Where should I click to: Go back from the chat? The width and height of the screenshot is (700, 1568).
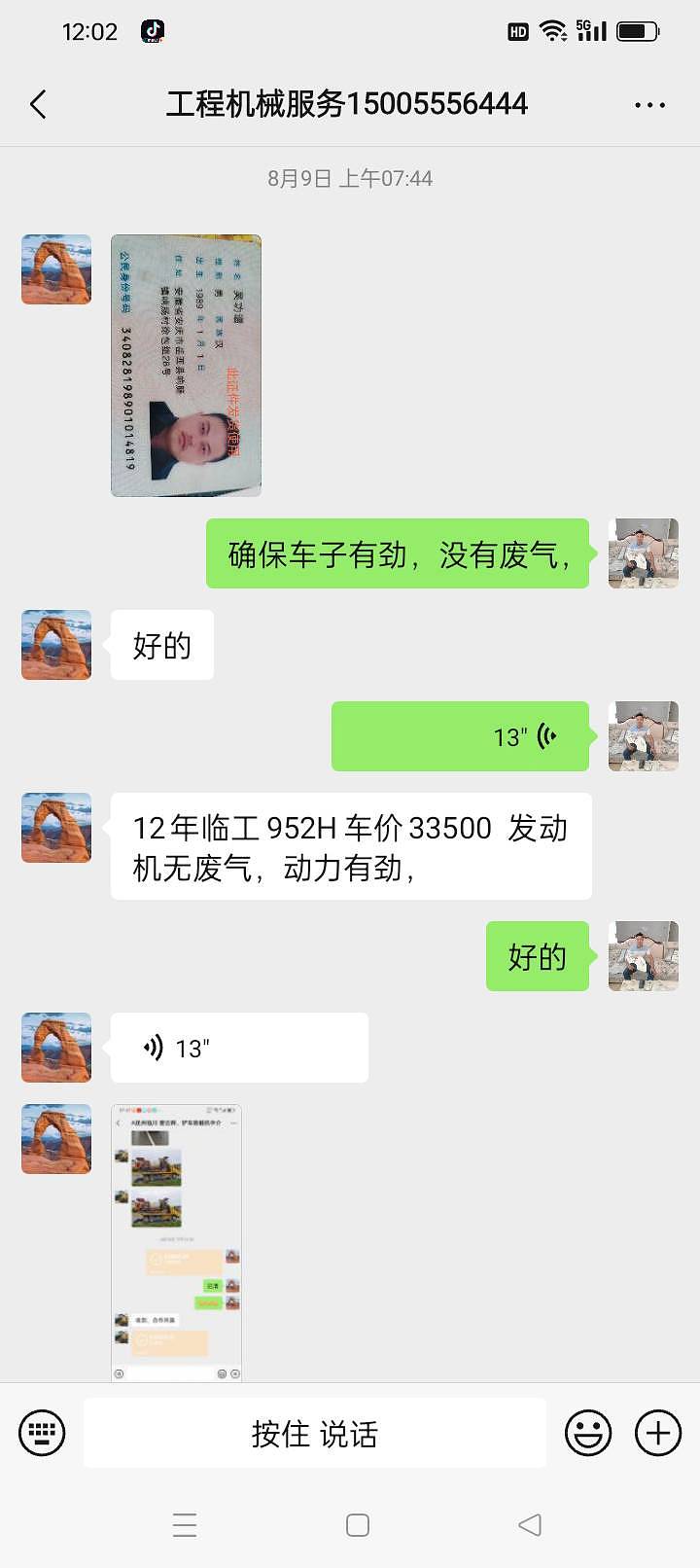[39, 104]
